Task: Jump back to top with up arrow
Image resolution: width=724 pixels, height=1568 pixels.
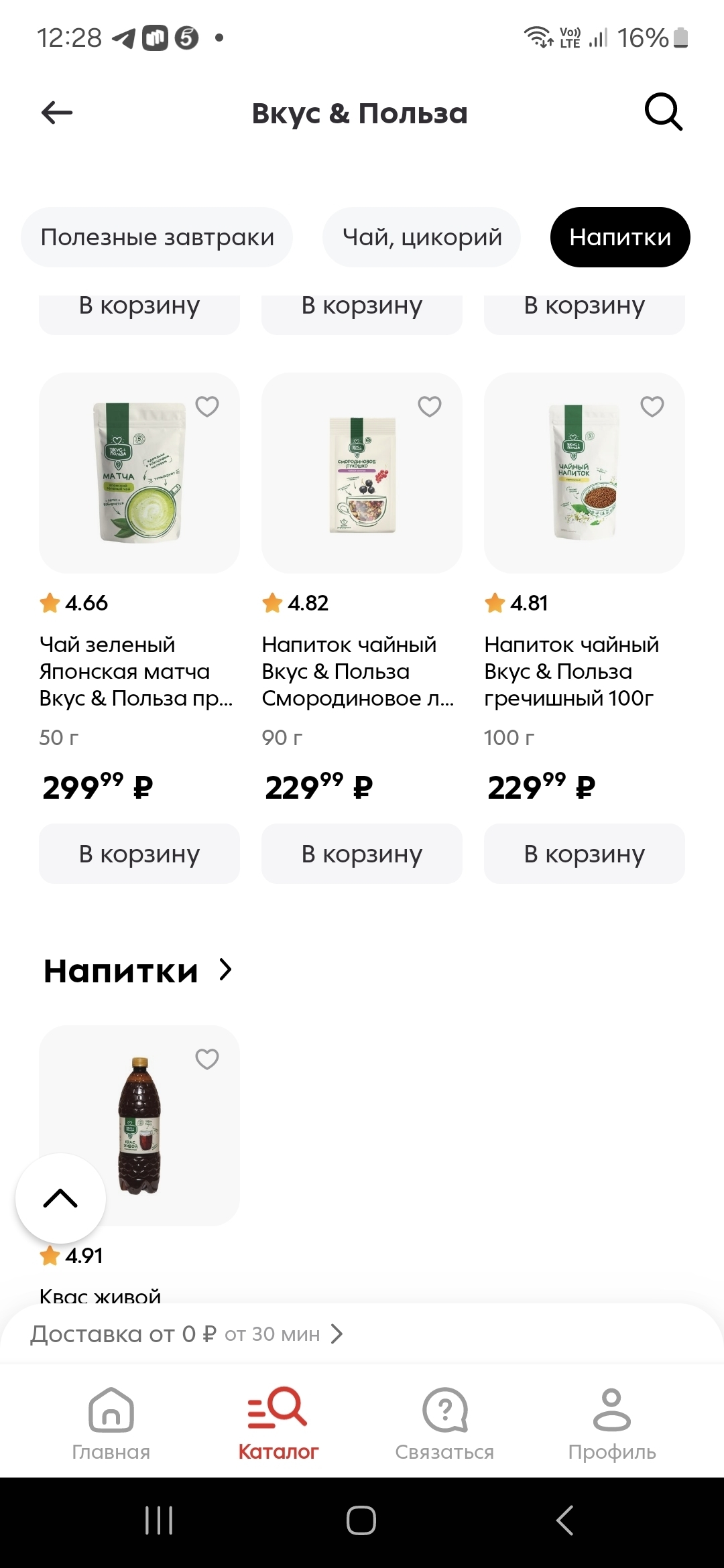Action: tap(60, 1198)
